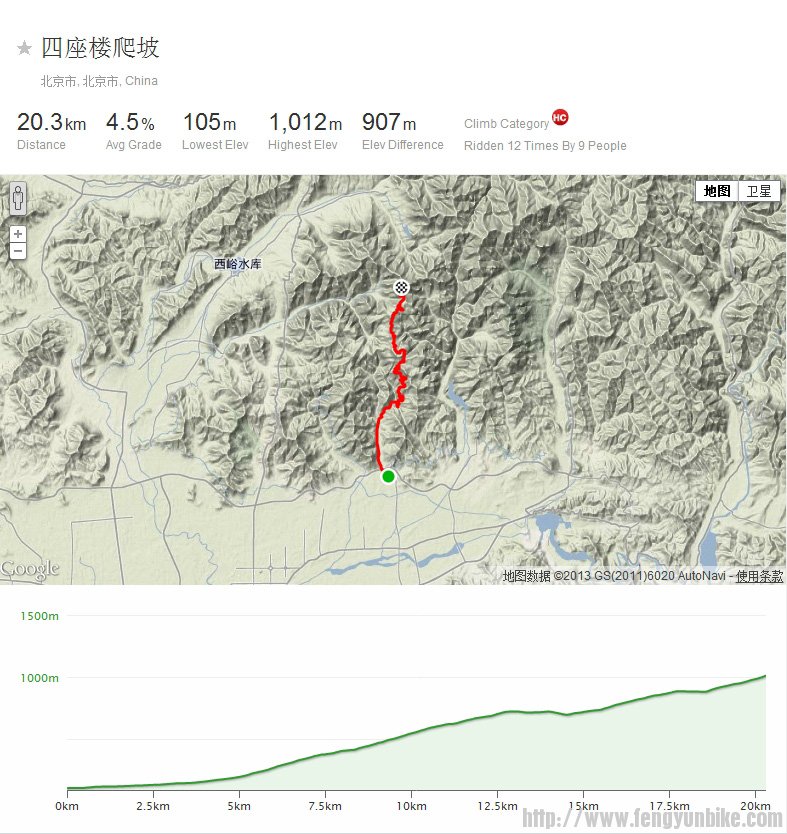Star the 四座楼爬坡 segment
This screenshot has width=787, height=834.
[25, 49]
